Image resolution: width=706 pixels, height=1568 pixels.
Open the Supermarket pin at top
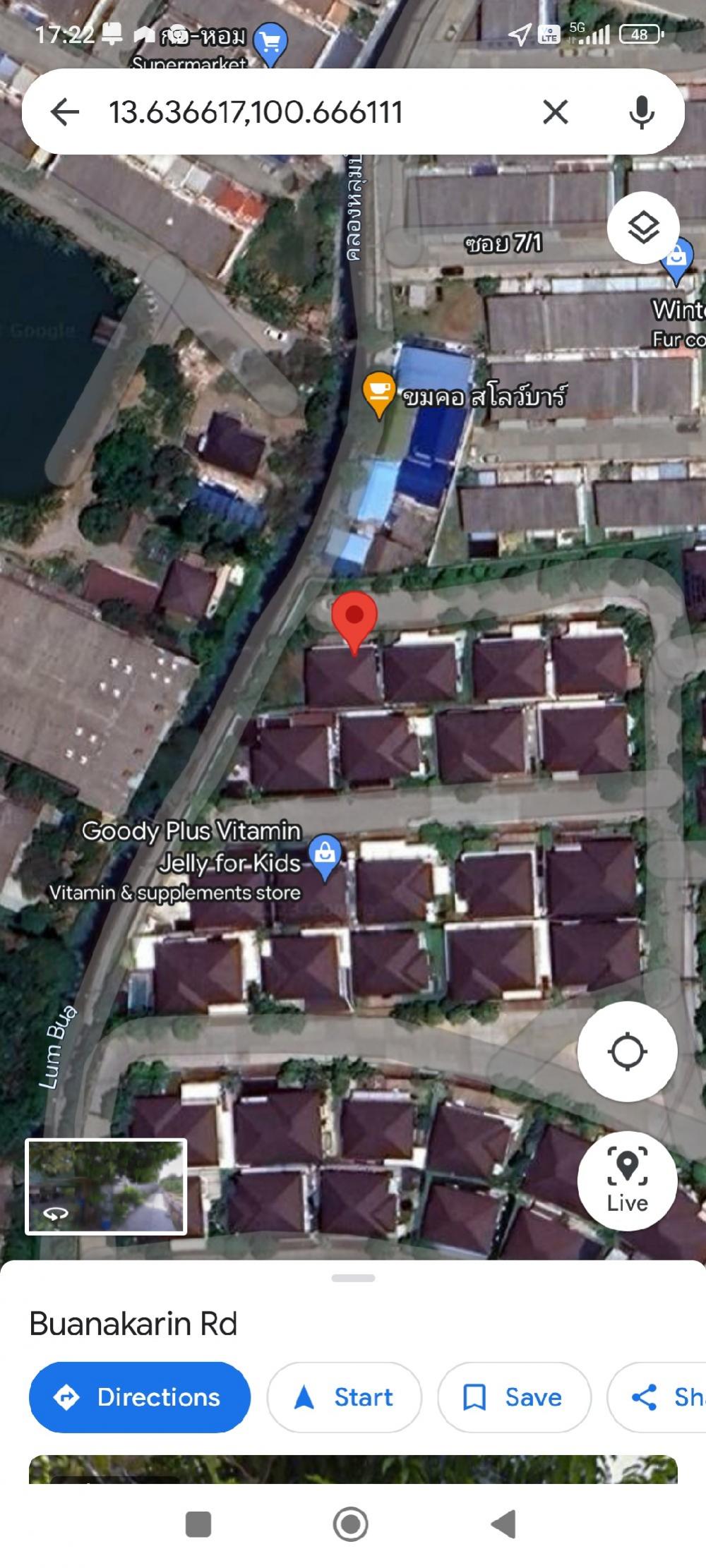tap(270, 44)
